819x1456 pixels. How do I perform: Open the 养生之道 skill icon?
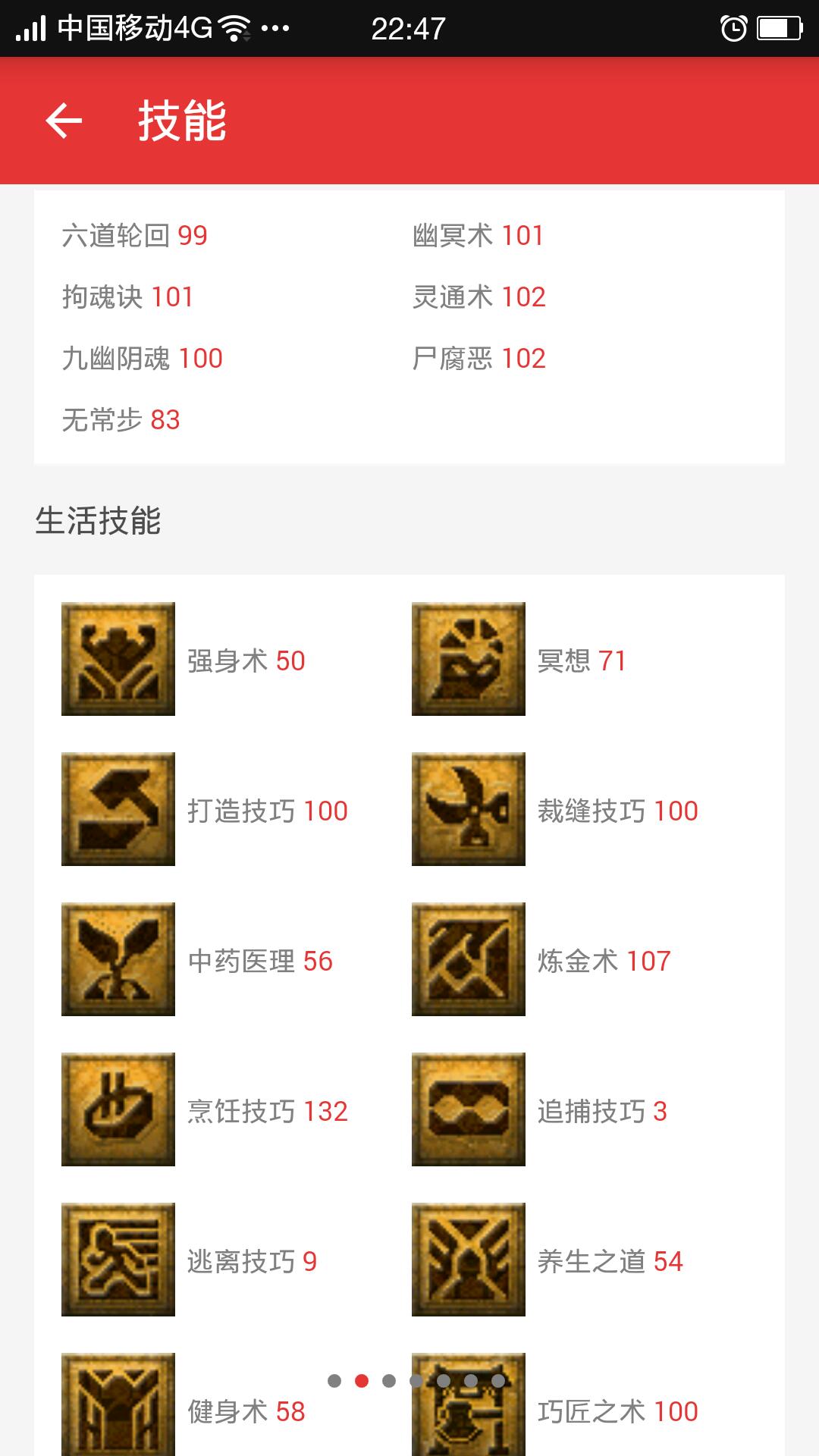click(x=469, y=1260)
